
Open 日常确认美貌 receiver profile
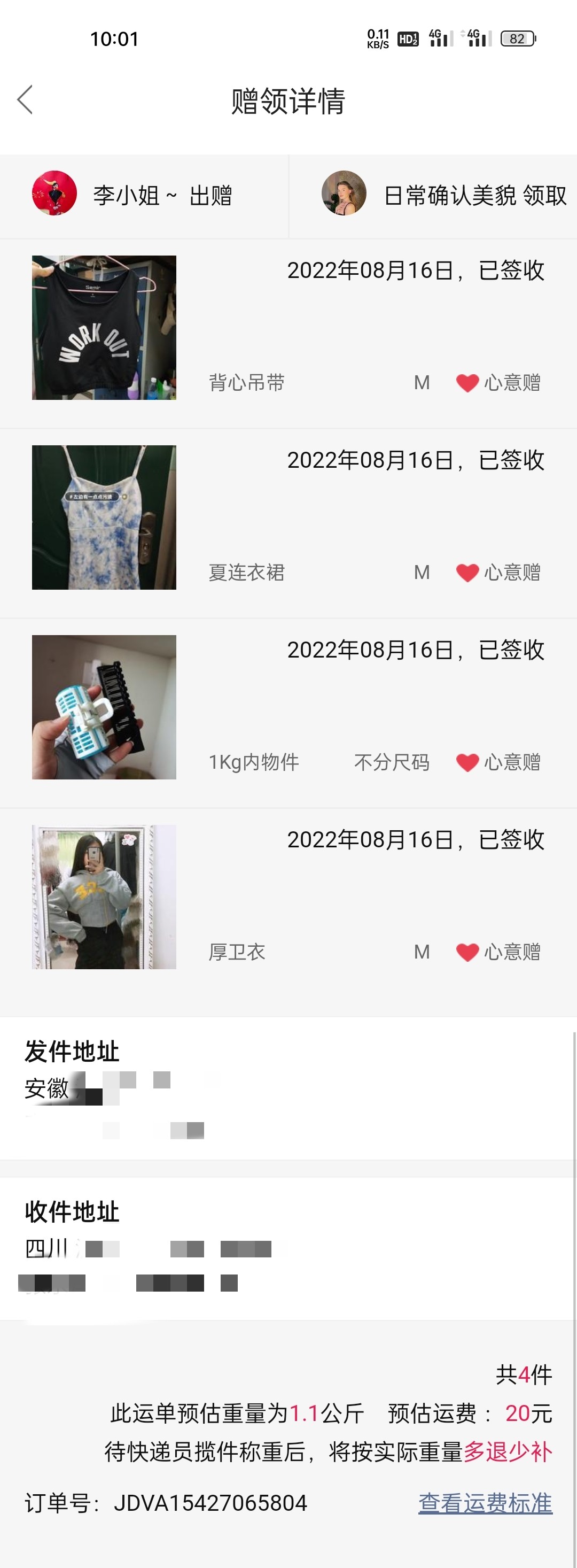344,194
